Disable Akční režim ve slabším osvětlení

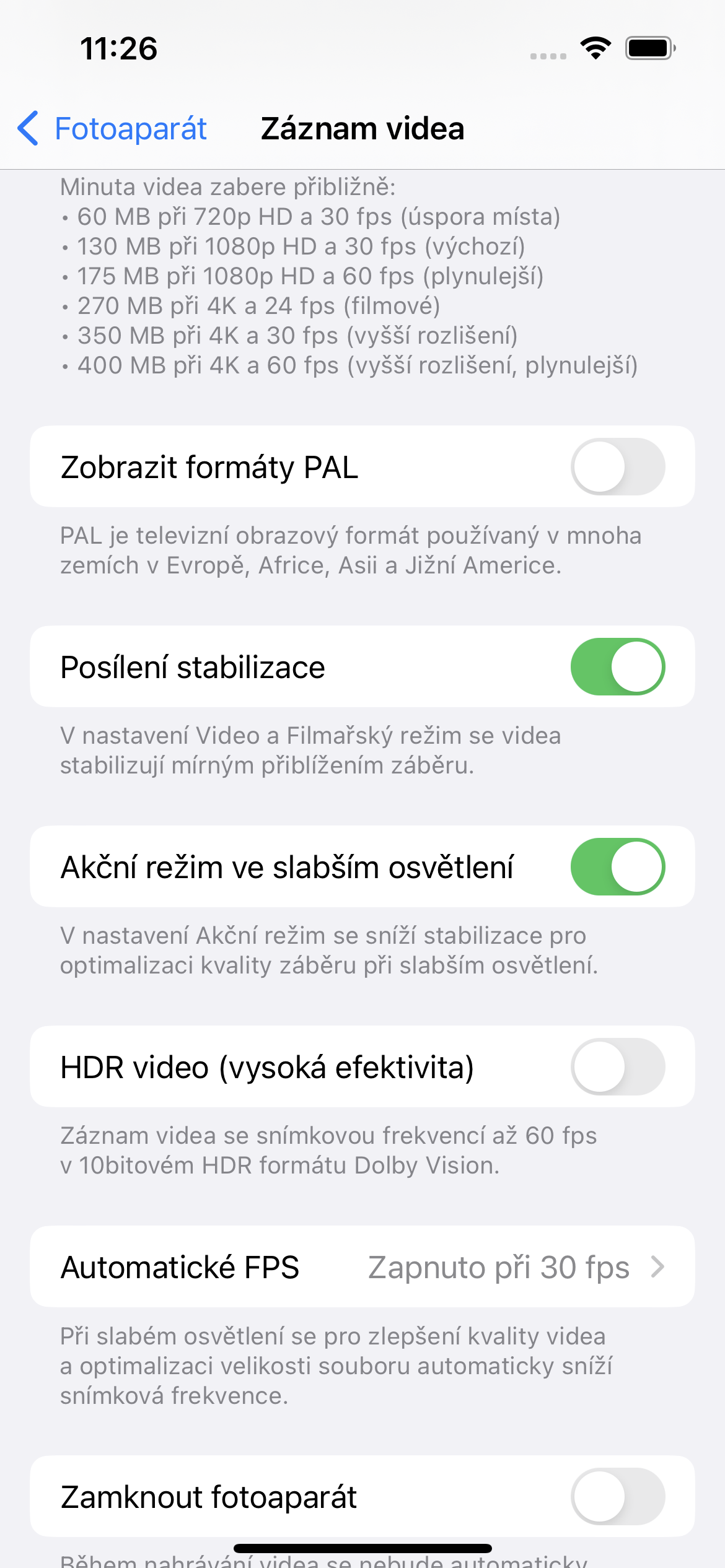coord(617,866)
